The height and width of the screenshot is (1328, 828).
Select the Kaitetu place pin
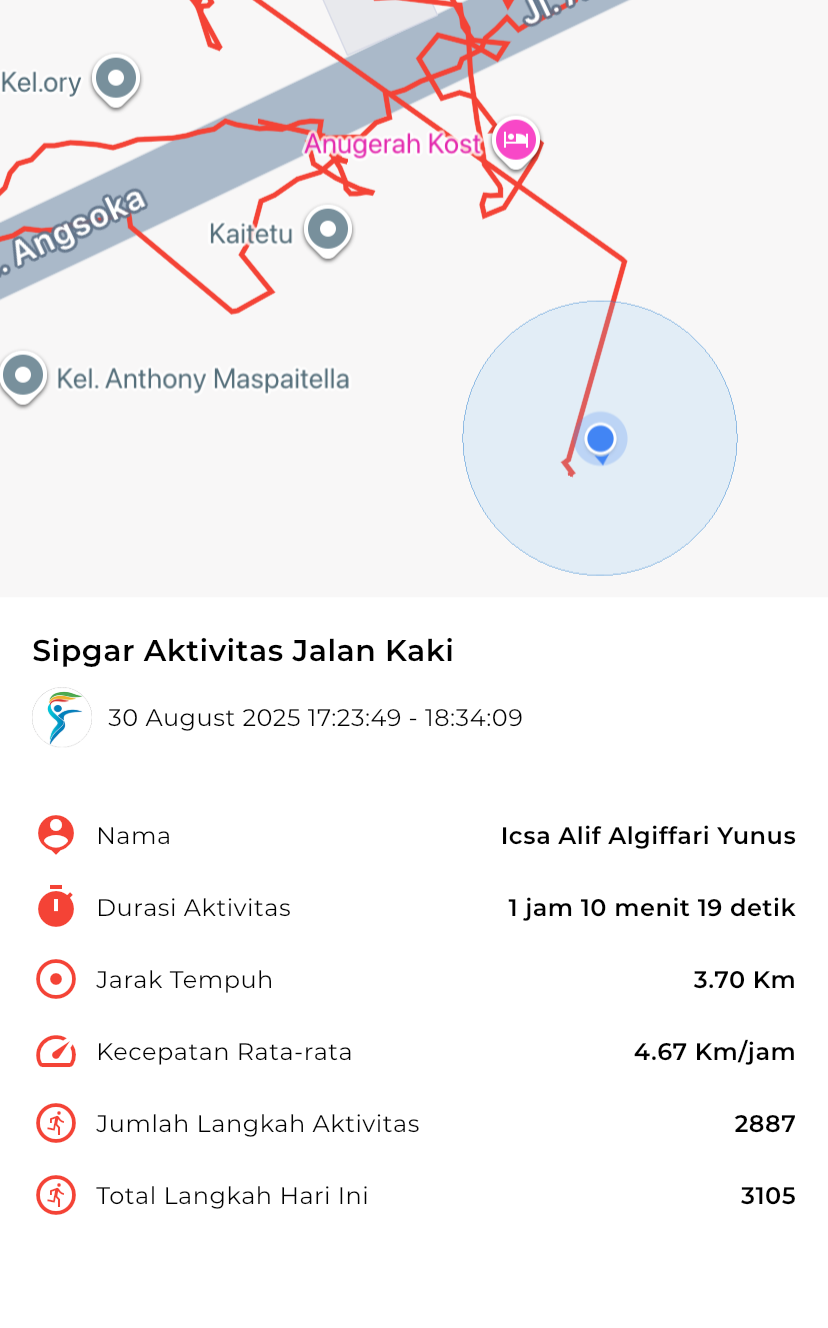click(328, 230)
